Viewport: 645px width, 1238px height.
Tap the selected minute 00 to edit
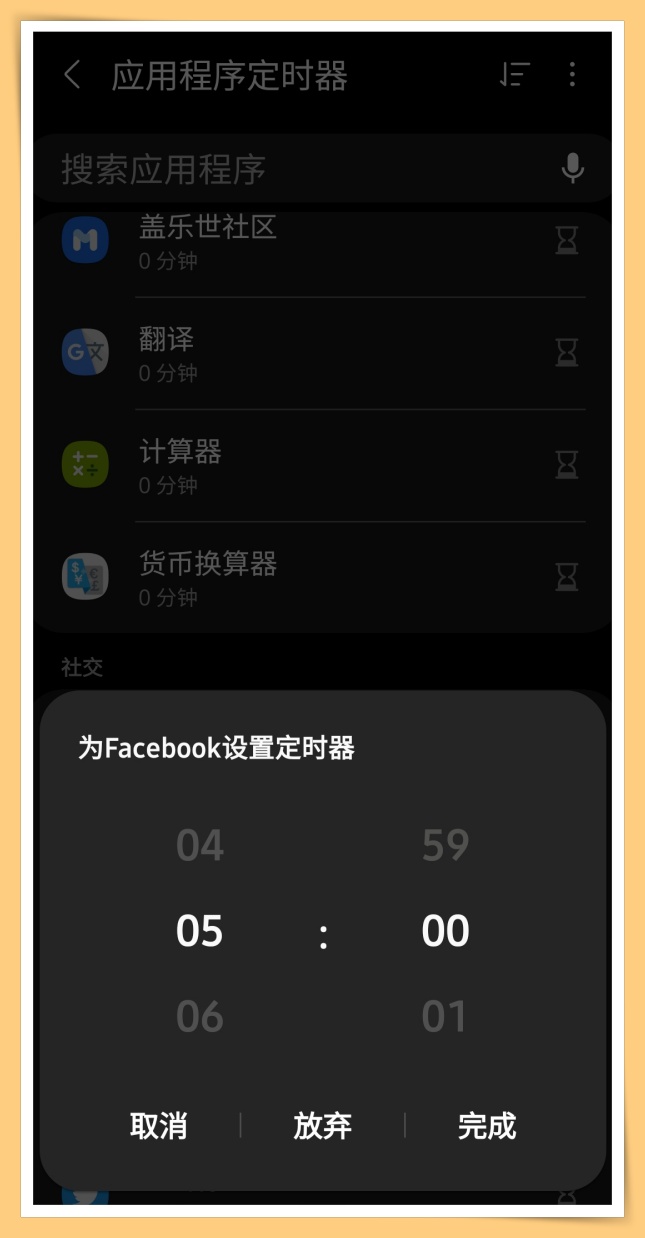[x=445, y=931]
